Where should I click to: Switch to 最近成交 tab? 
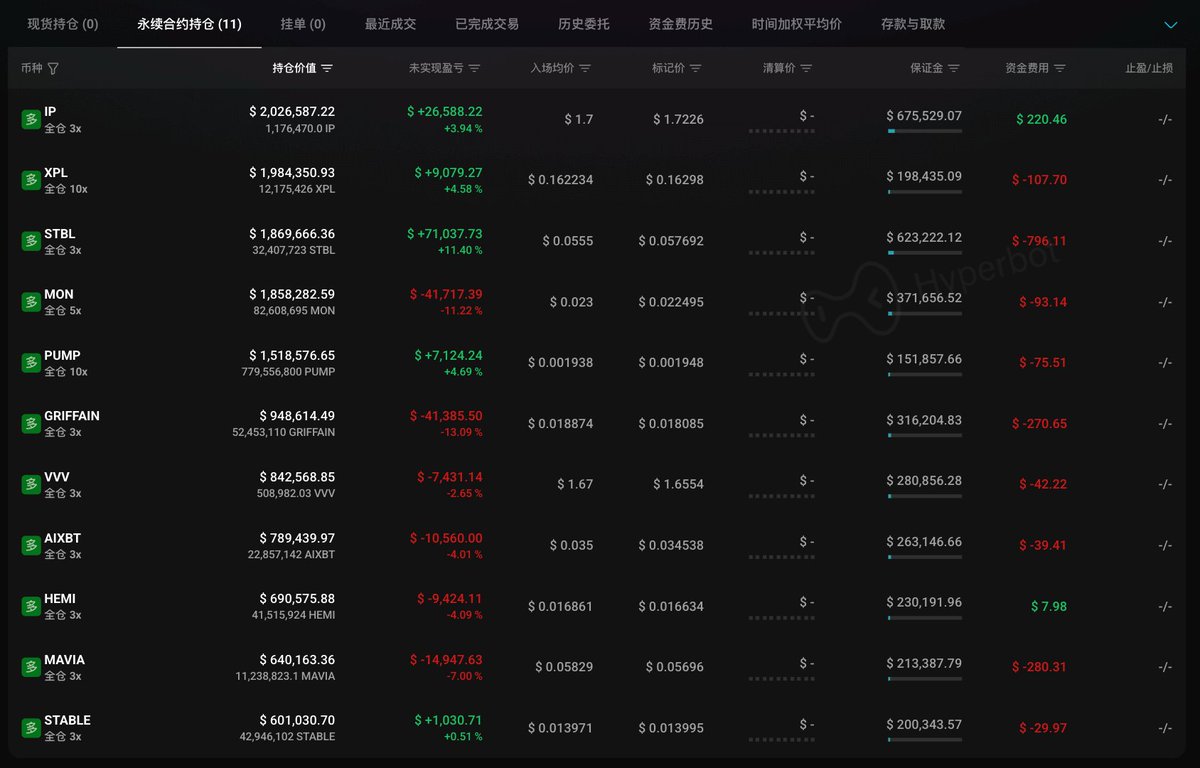(390, 24)
